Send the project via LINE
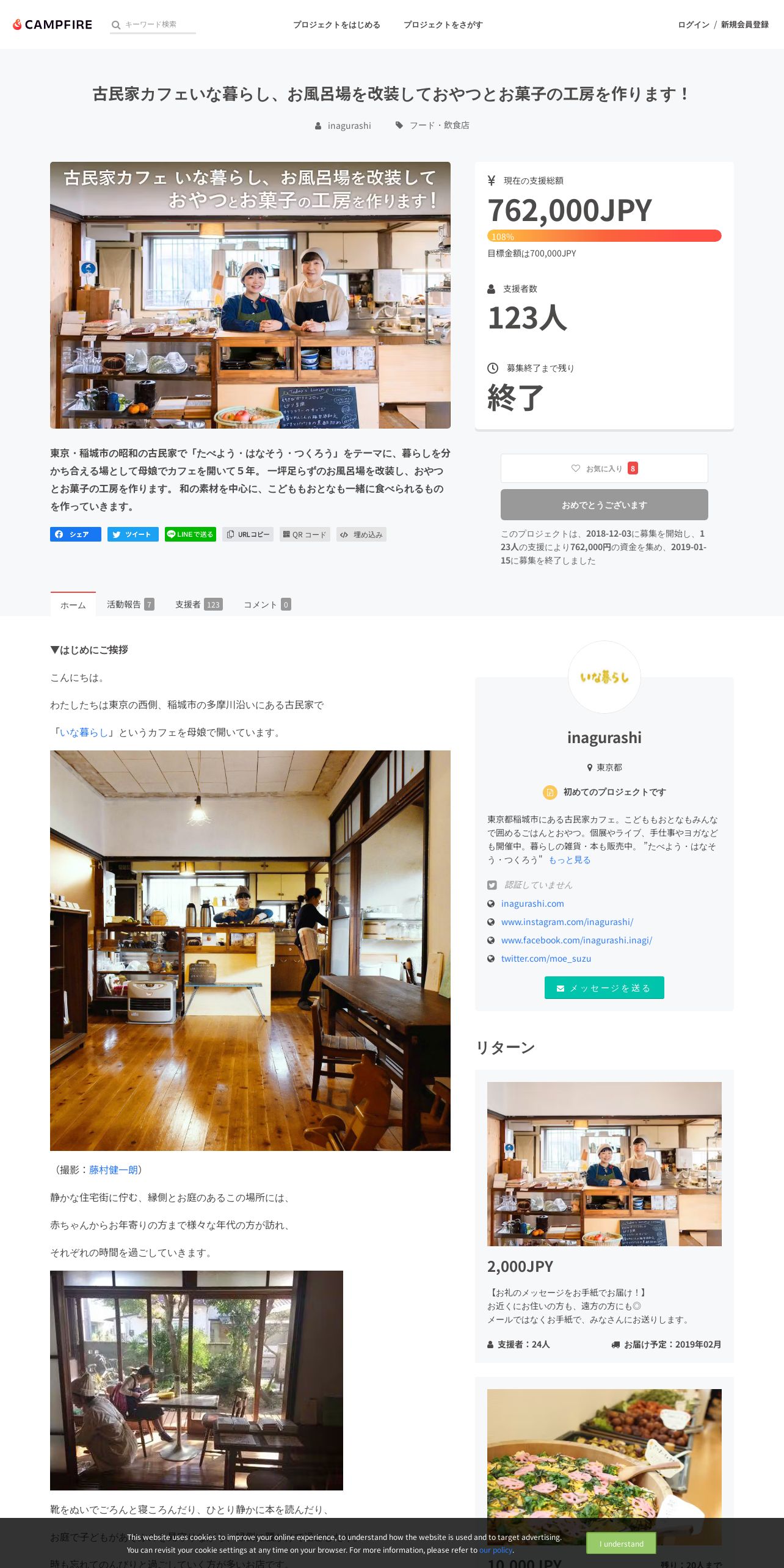 [x=190, y=534]
